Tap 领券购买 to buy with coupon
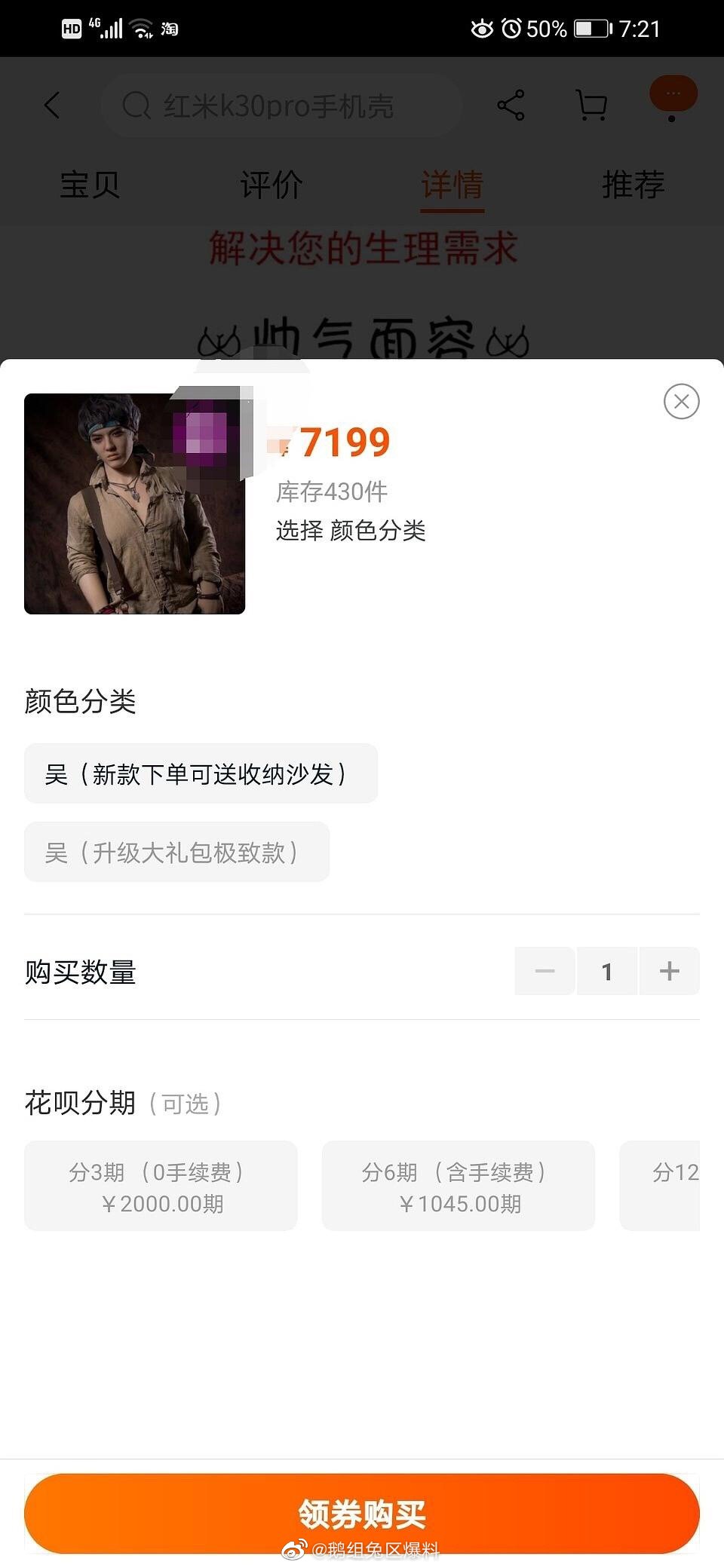Viewport: 724px width, 1568px height. [362, 1512]
